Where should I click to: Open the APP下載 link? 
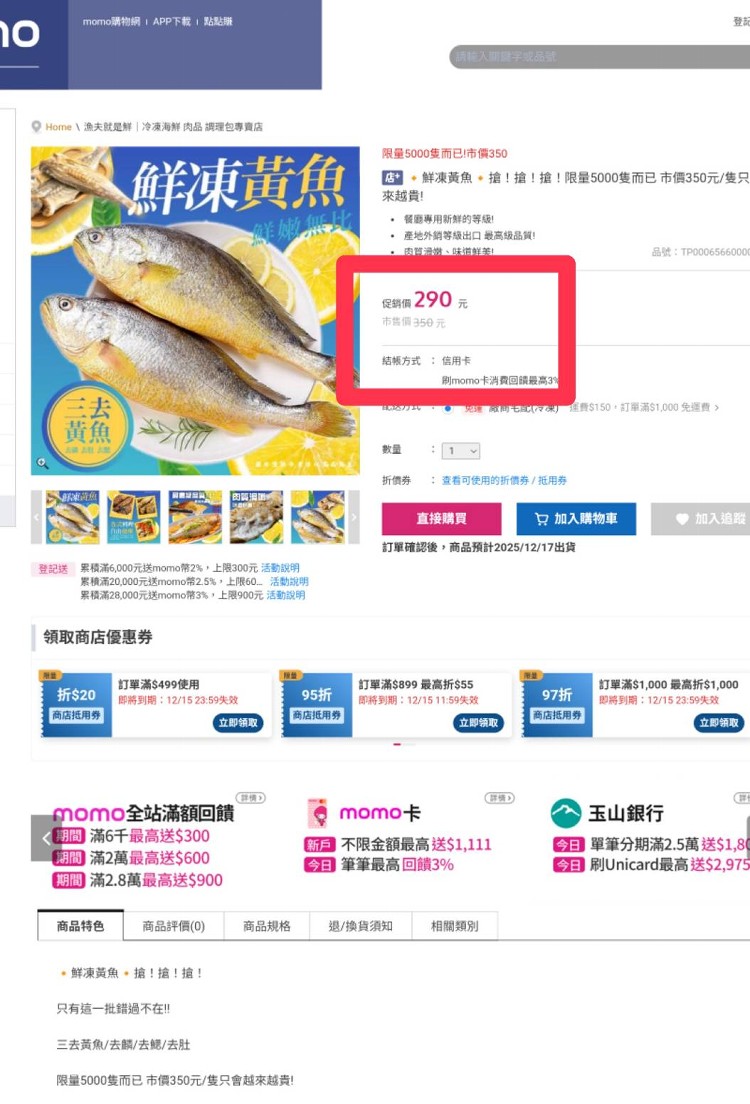pyautogui.click(x=171, y=21)
